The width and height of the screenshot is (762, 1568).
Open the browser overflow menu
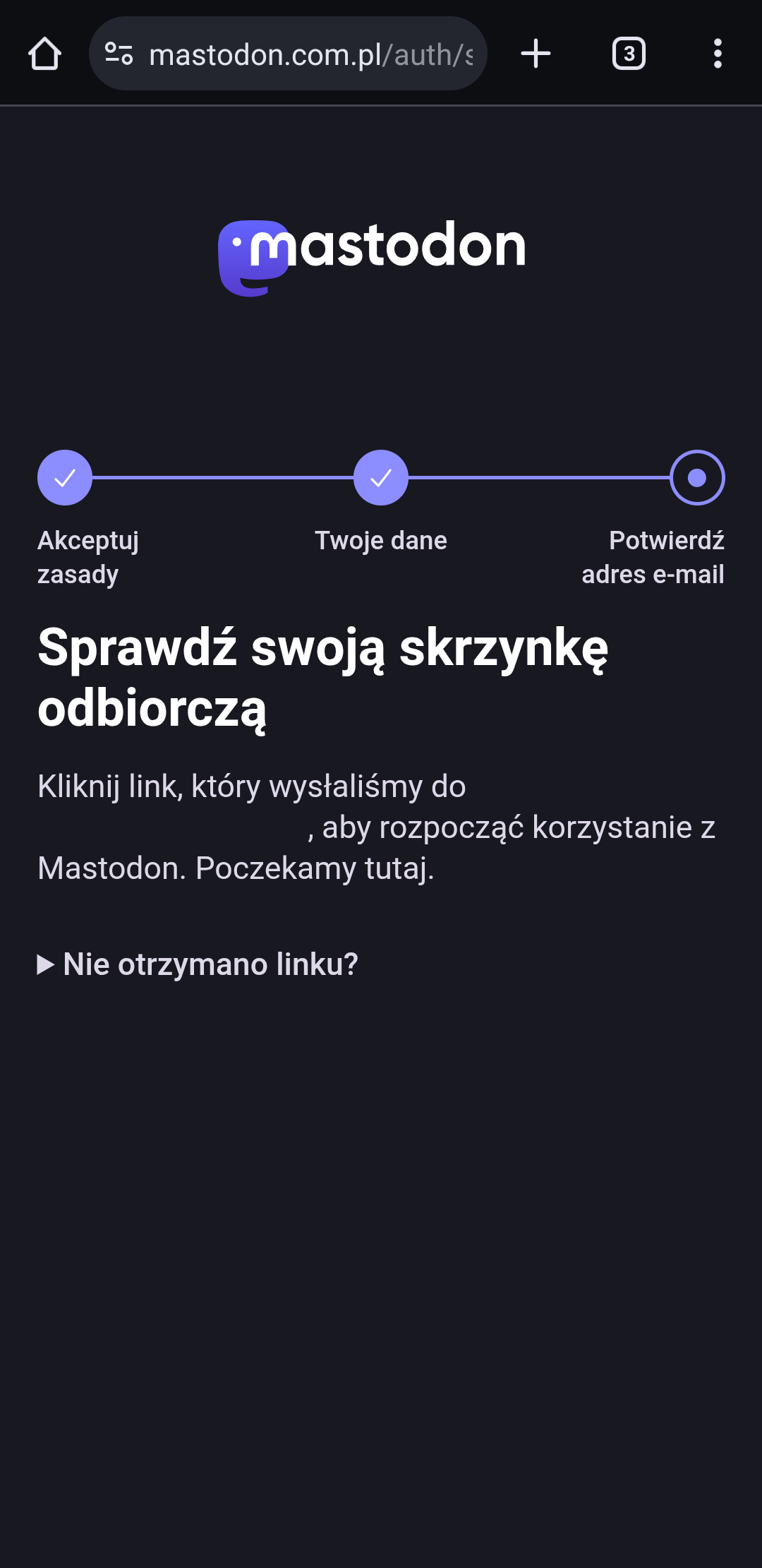718,54
